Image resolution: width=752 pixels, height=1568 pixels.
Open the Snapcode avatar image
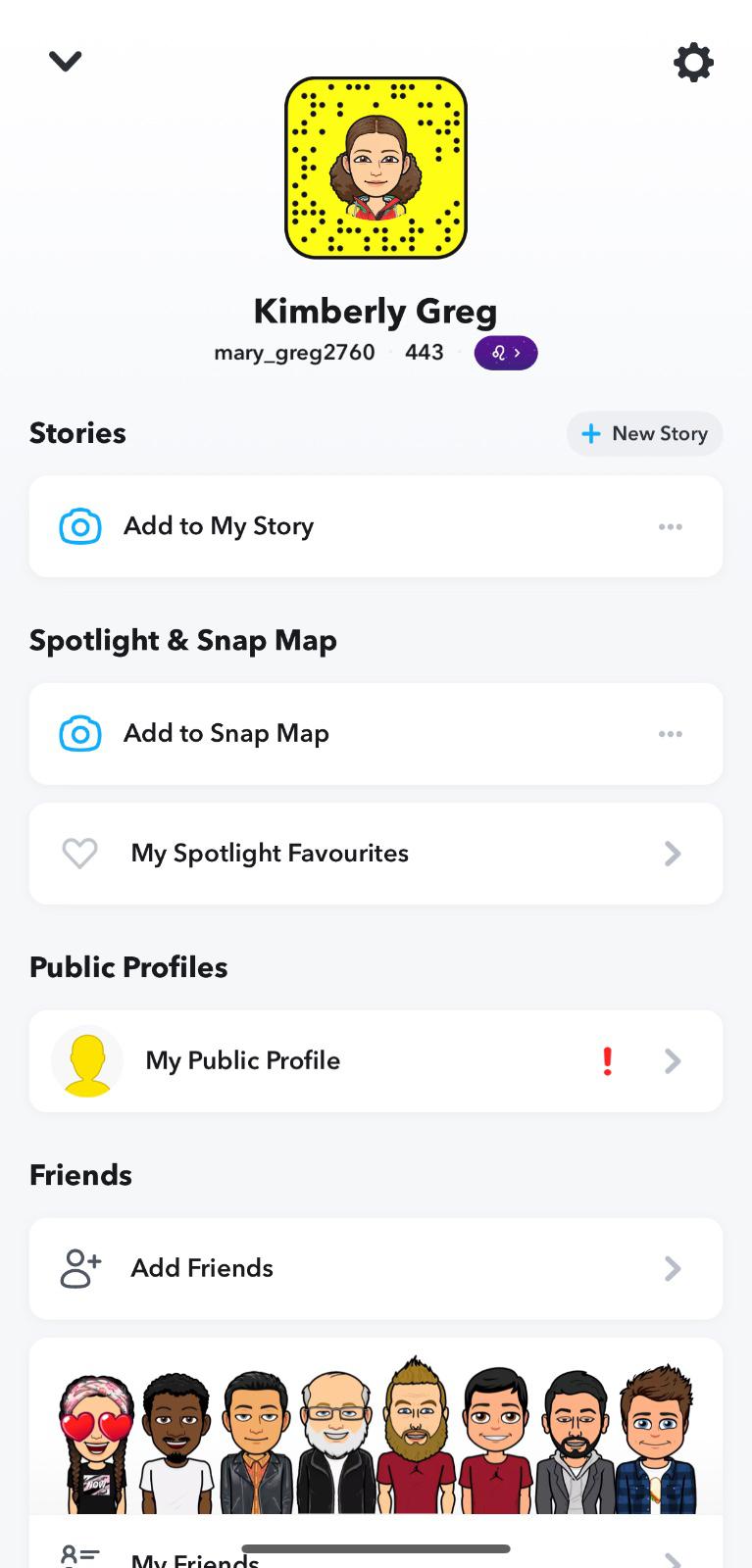pyautogui.click(x=376, y=169)
